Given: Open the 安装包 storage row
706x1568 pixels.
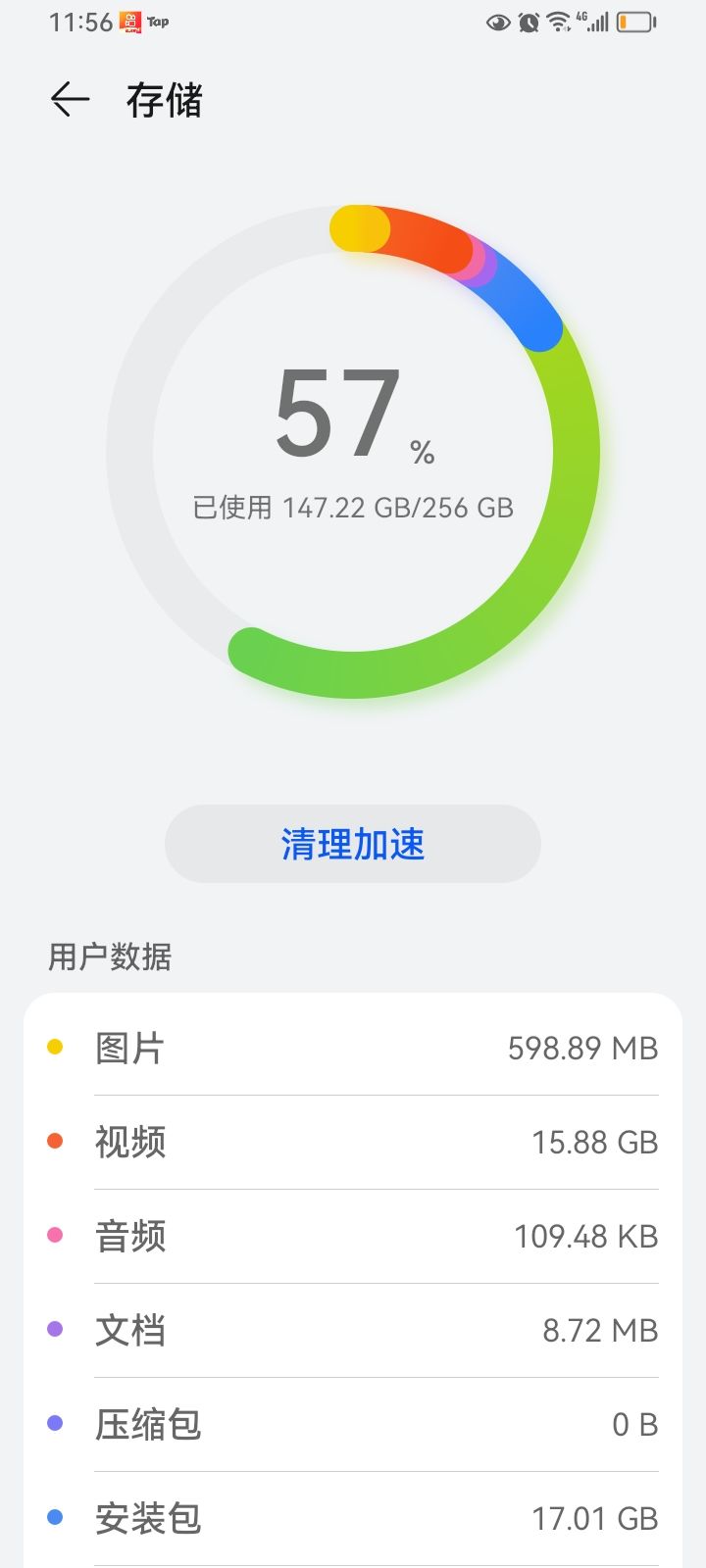Looking at the screenshot, I should pos(353,1518).
